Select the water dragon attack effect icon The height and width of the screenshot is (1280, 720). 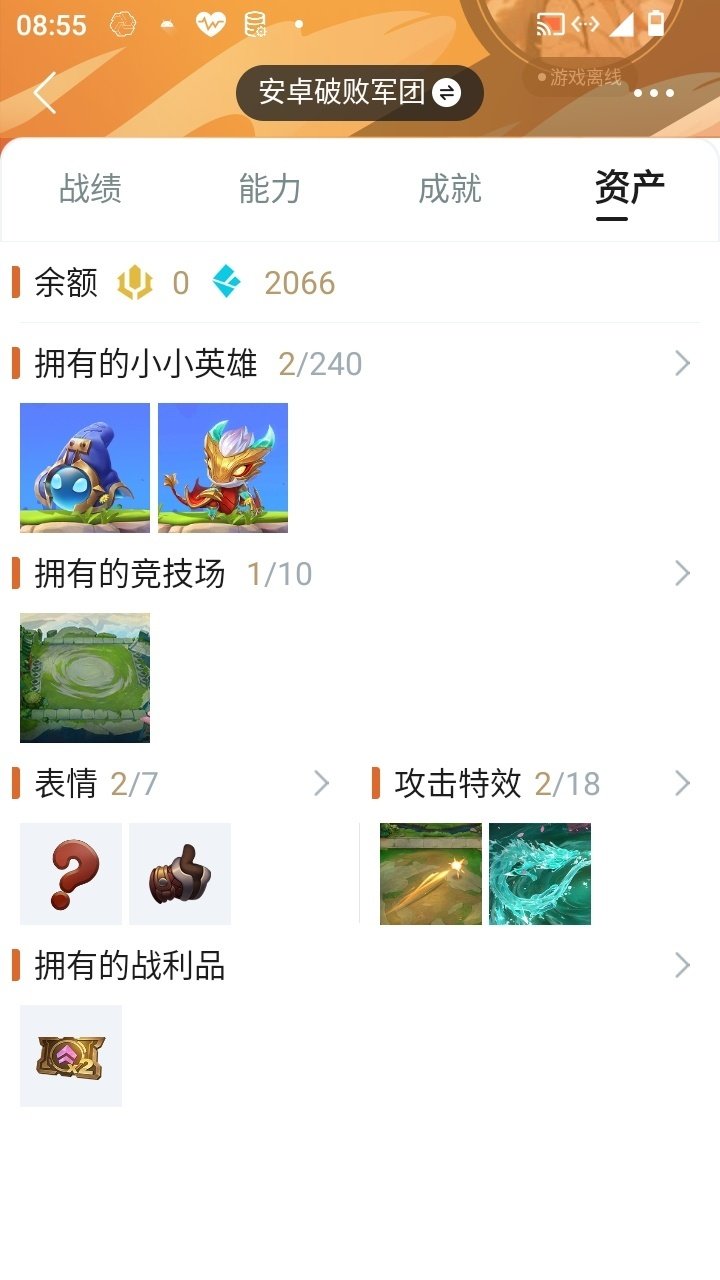point(539,873)
